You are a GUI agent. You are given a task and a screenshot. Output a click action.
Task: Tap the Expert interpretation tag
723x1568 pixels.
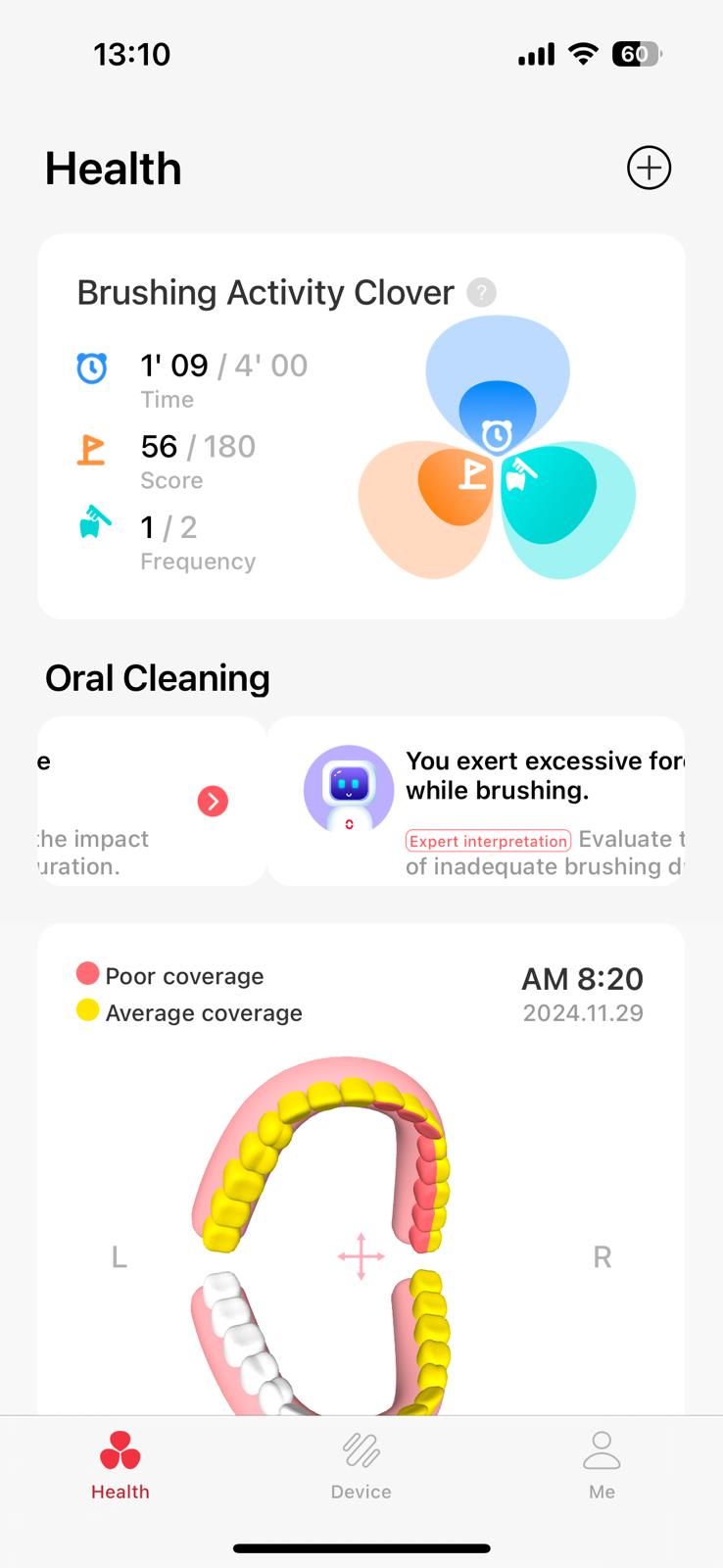coord(488,841)
